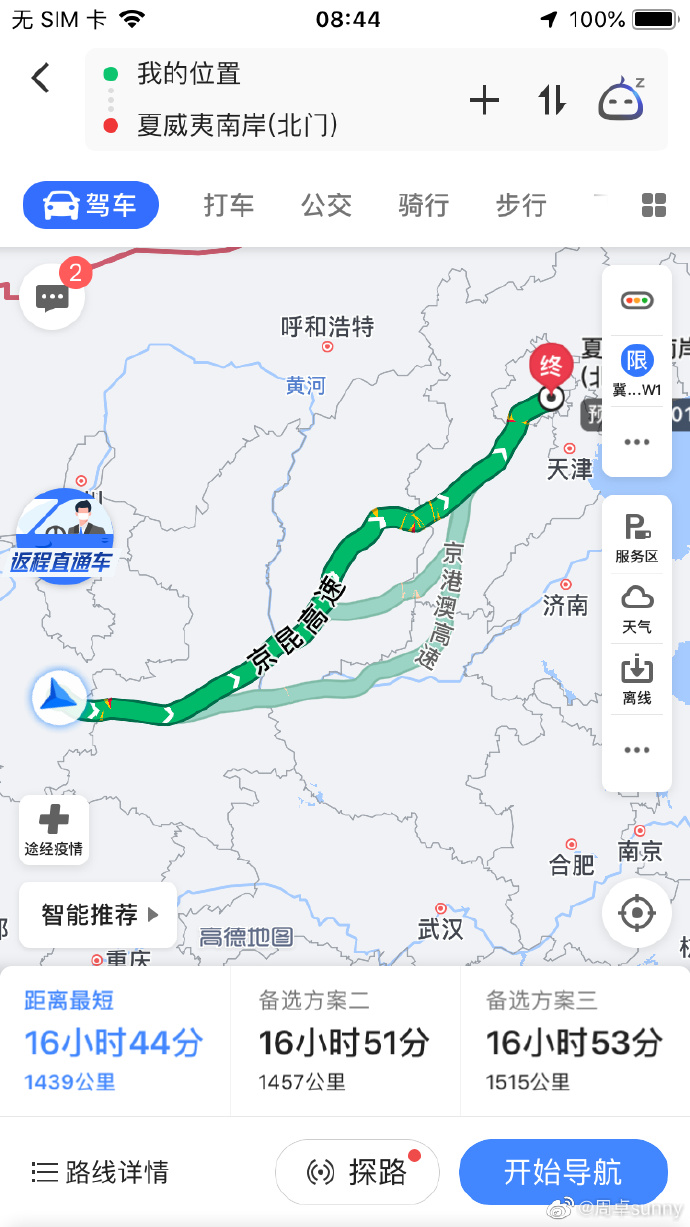The width and height of the screenshot is (690, 1227).
Task: Open the grid of more travel modes
Action: coord(654,206)
